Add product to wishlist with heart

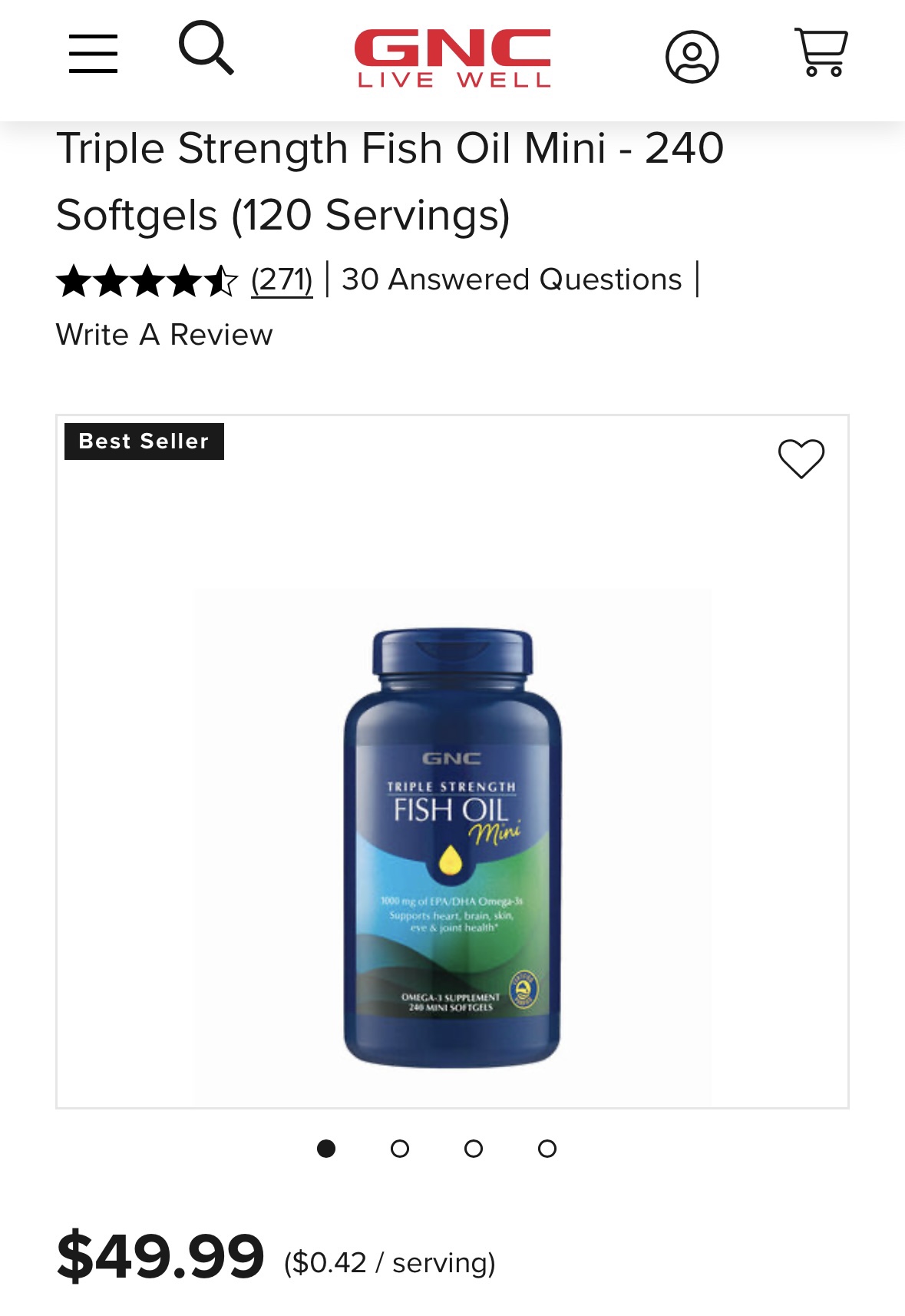point(801,458)
